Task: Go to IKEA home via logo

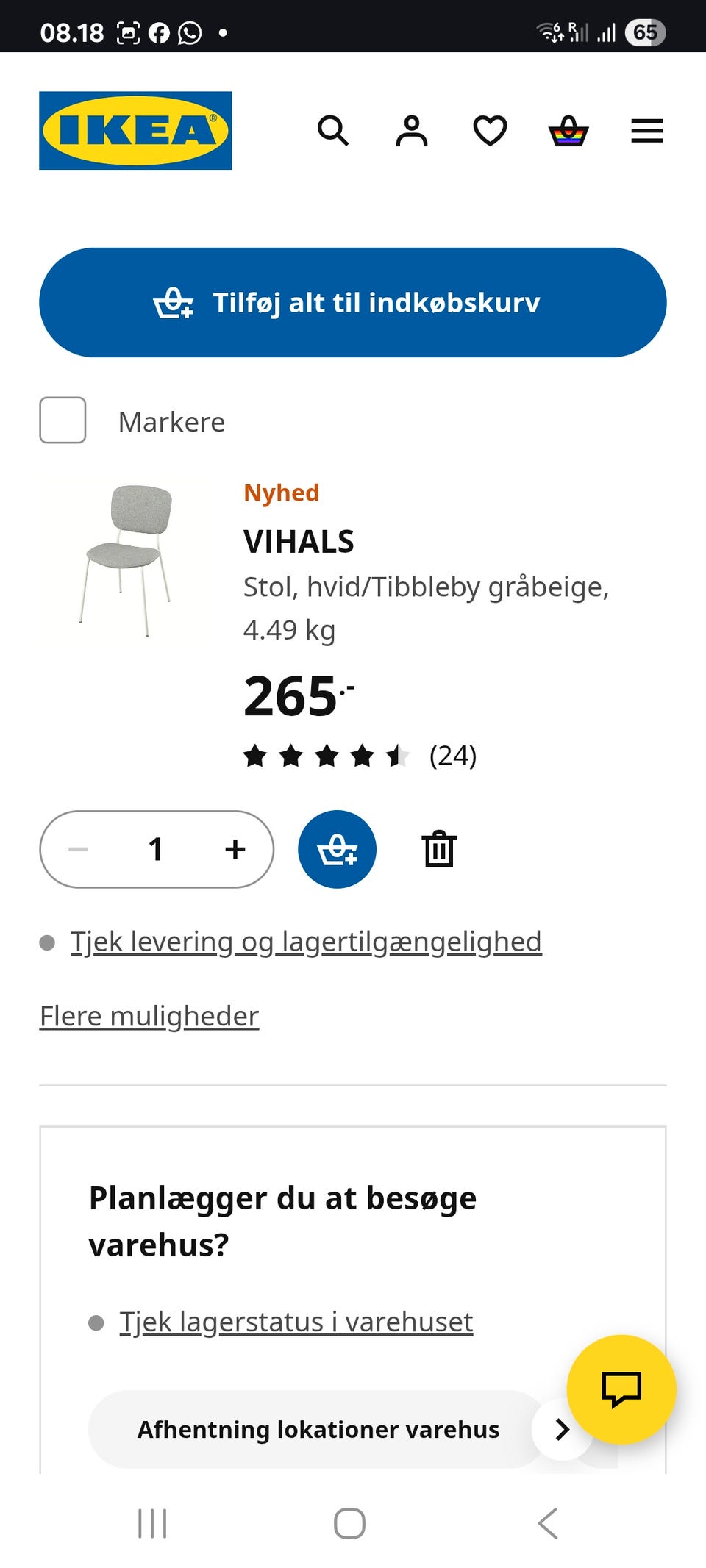Action: pos(135,131)
